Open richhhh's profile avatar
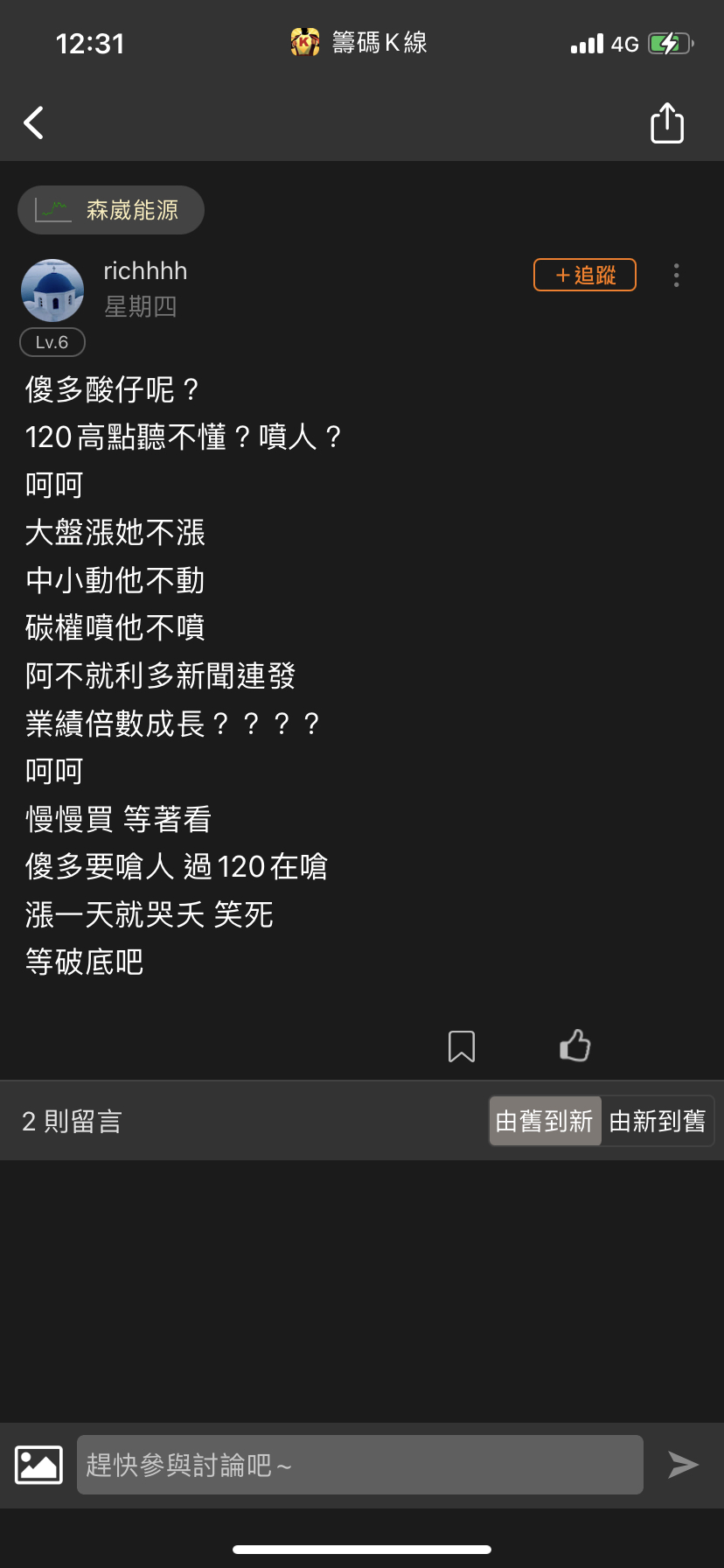Screen dimensions: 724x1568 click(x=52, y=290)
